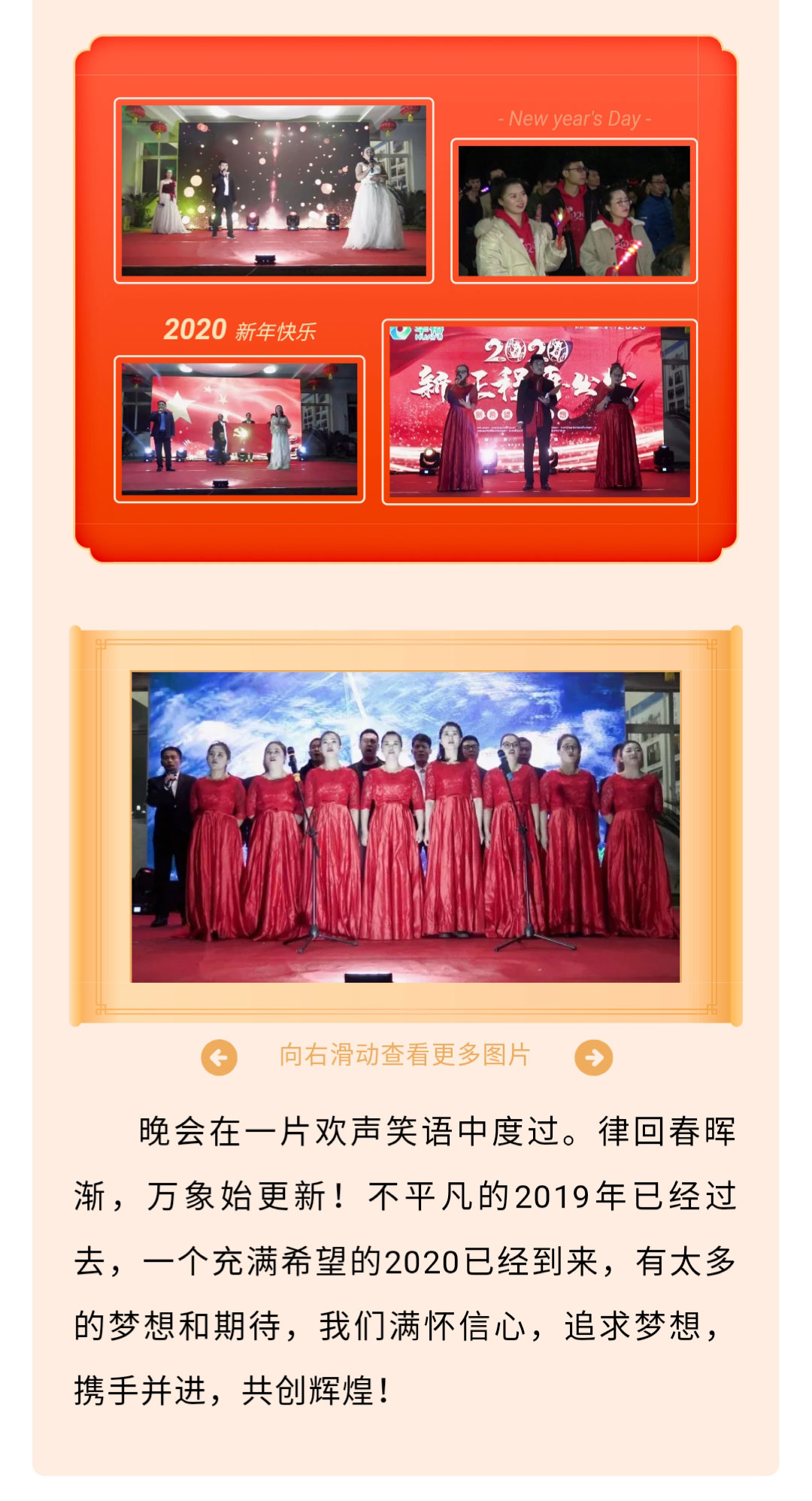The image size is (812, 1501).
Task: Open the chorus photo in the scroll frame
Action: (405, 827)
